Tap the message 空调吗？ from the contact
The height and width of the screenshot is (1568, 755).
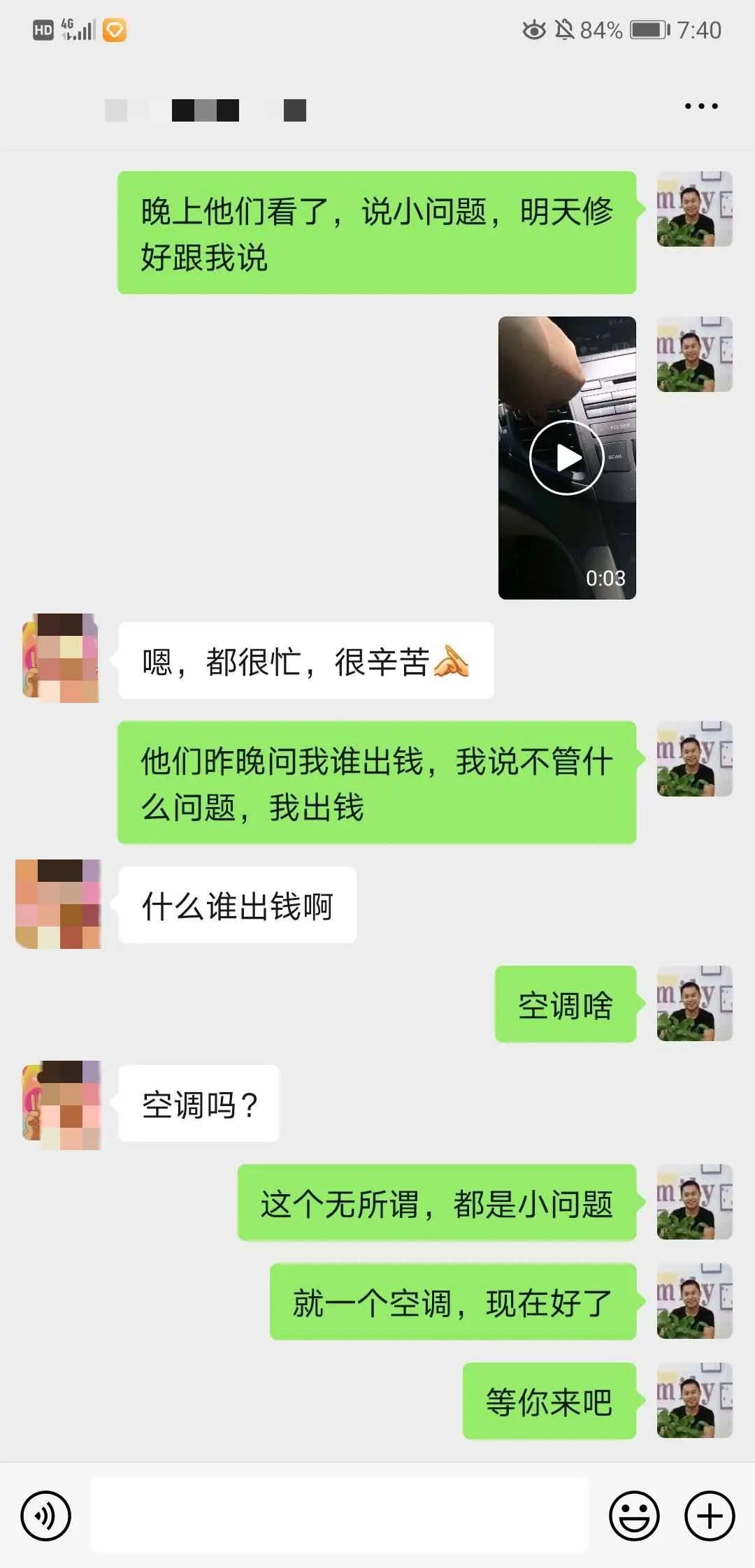click(x=198, y=1103)
